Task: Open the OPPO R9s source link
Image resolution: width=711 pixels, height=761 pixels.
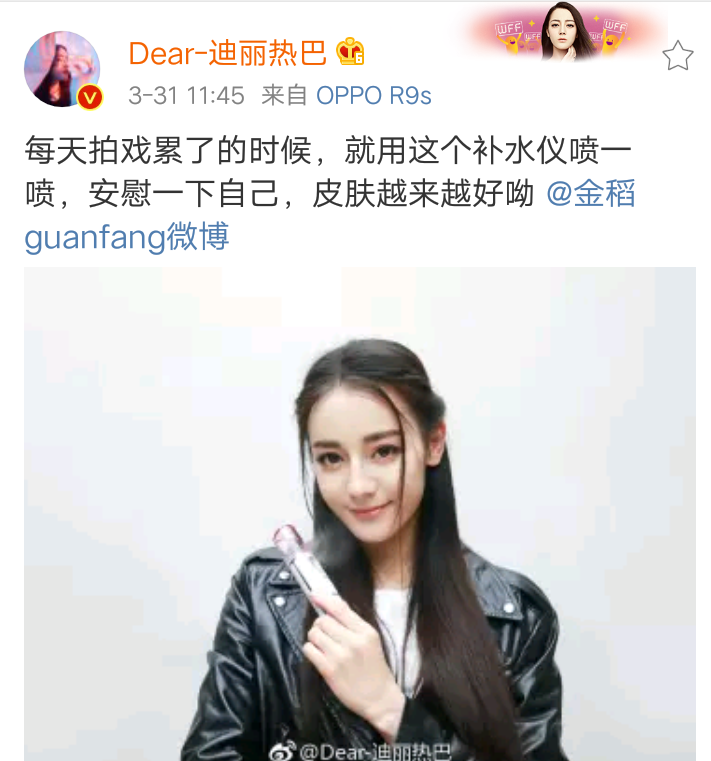Action: coord(374,95)
